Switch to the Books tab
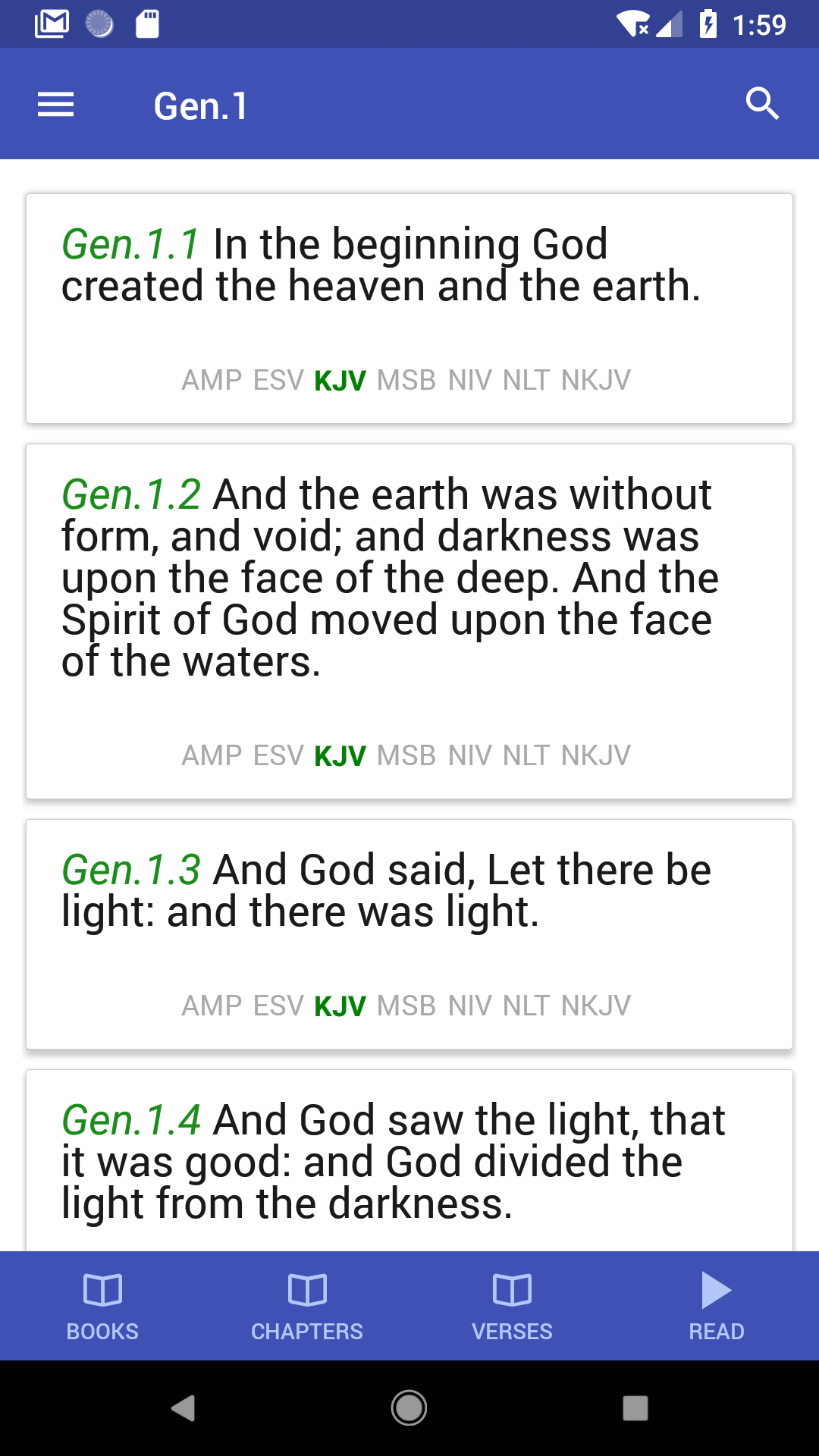 point(102,1306)
